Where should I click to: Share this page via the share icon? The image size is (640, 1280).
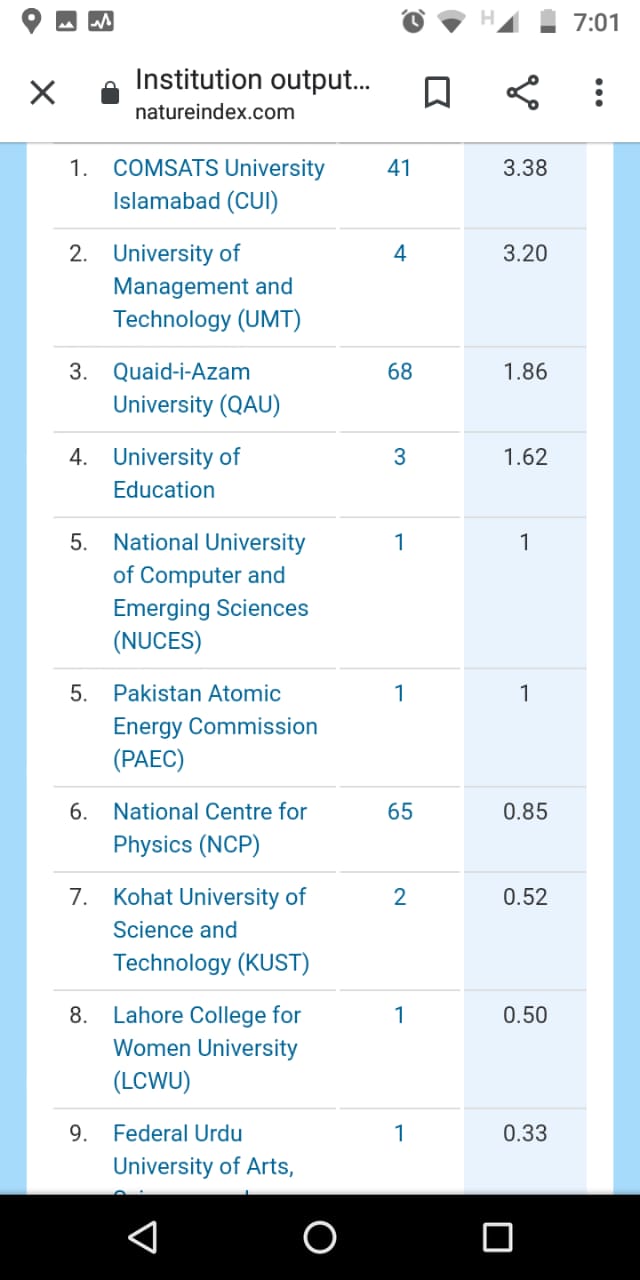pyautogui.click(x=523, y=93)
